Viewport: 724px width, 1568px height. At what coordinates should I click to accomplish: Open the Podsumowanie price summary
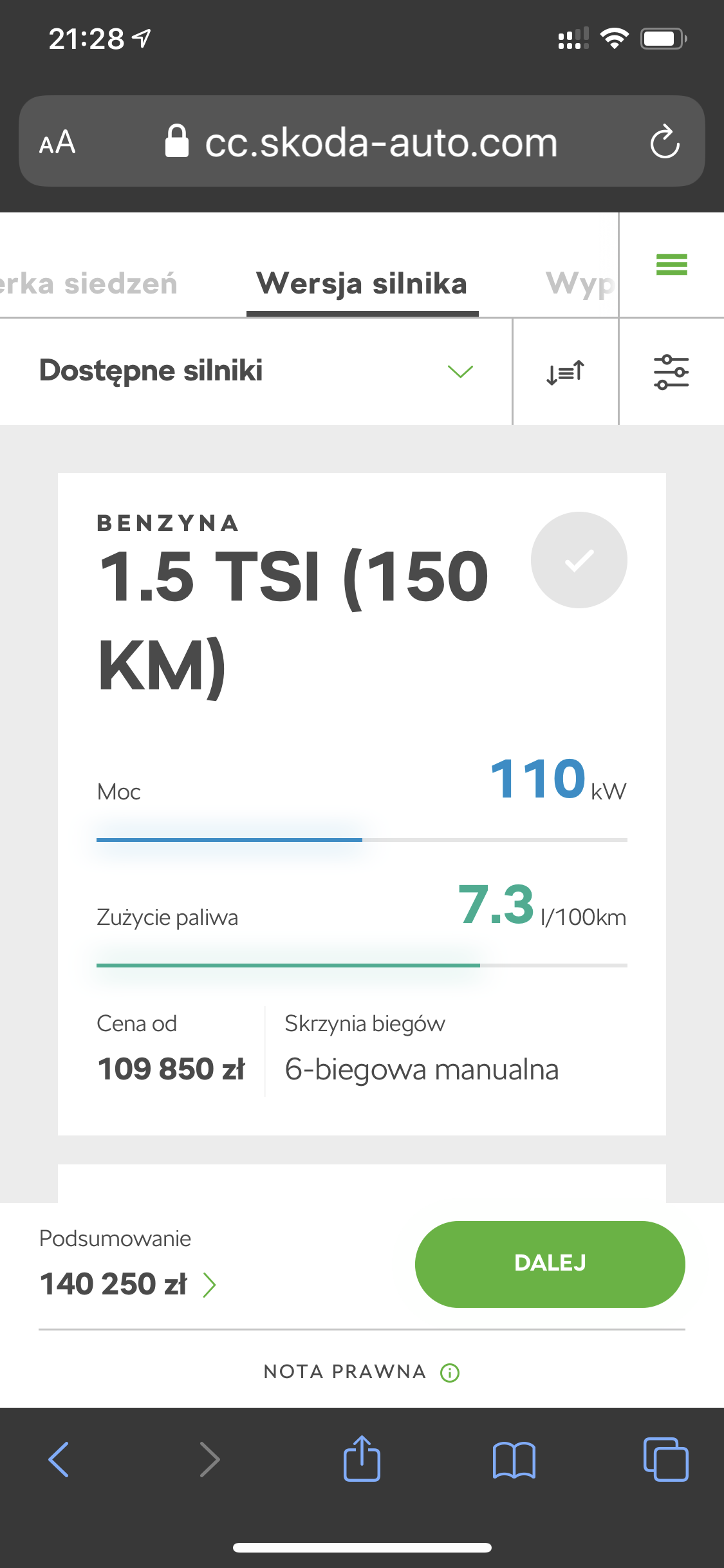point(127,1283)
